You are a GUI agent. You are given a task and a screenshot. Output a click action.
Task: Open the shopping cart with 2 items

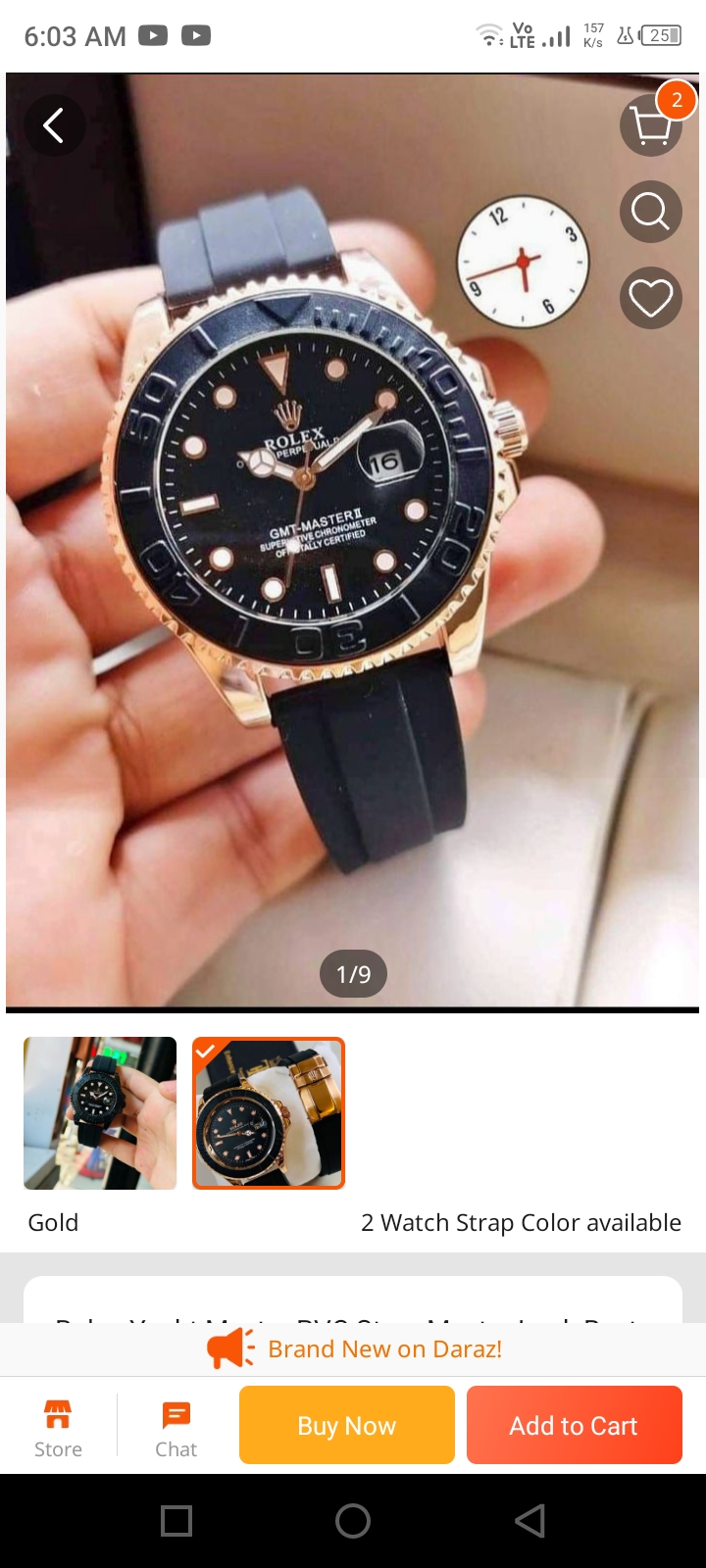point(652,124)
